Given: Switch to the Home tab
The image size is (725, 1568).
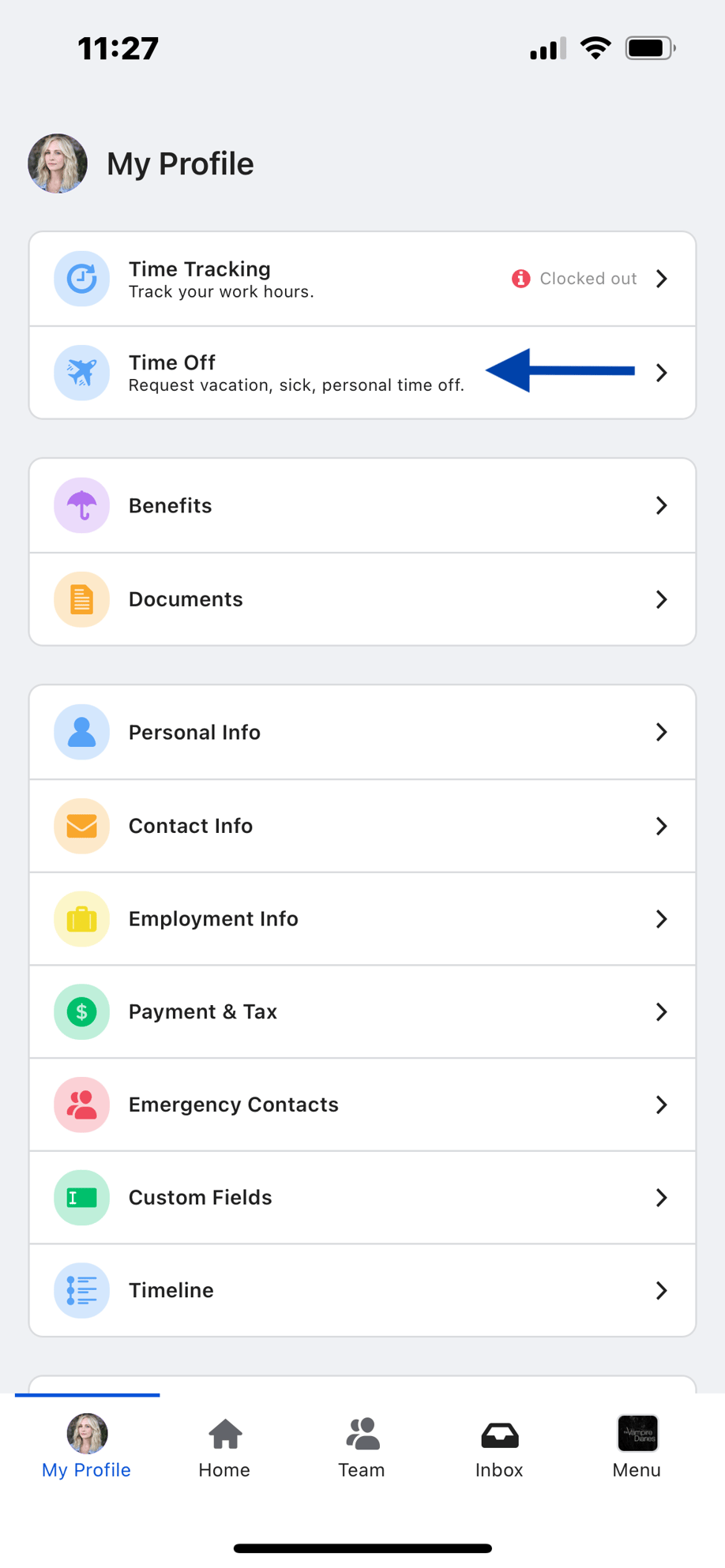Looking at the screenshot, I should [224, 1448].
